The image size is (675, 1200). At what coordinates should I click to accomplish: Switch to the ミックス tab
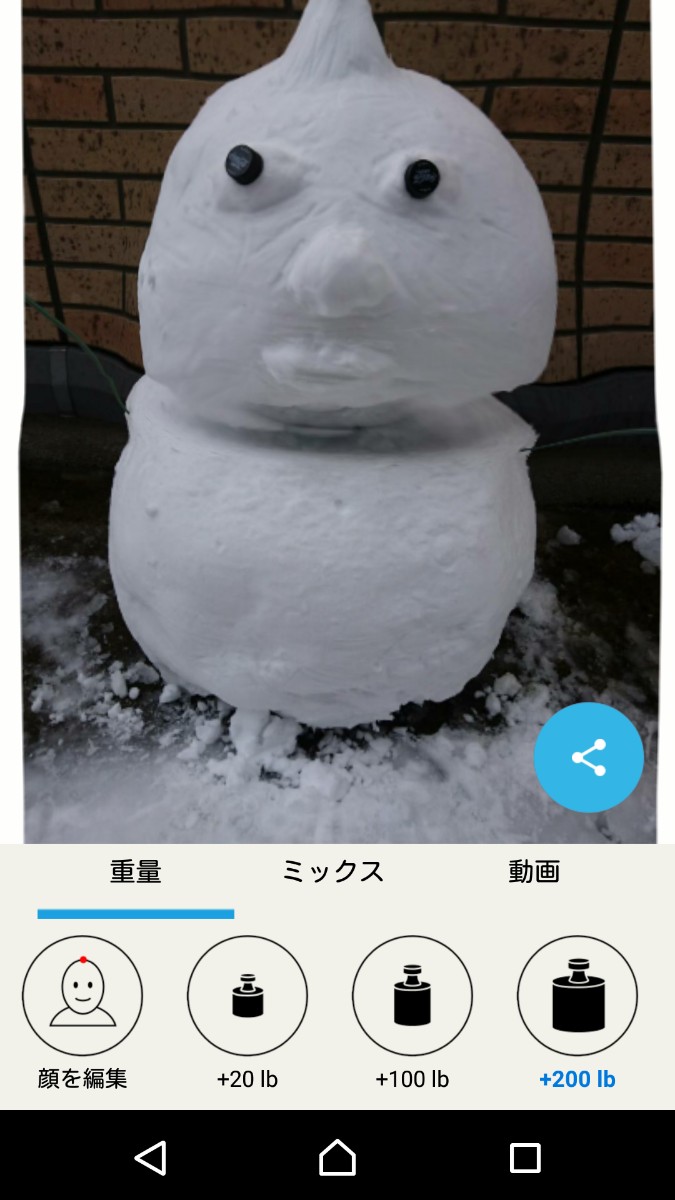(x=333, y=872)
